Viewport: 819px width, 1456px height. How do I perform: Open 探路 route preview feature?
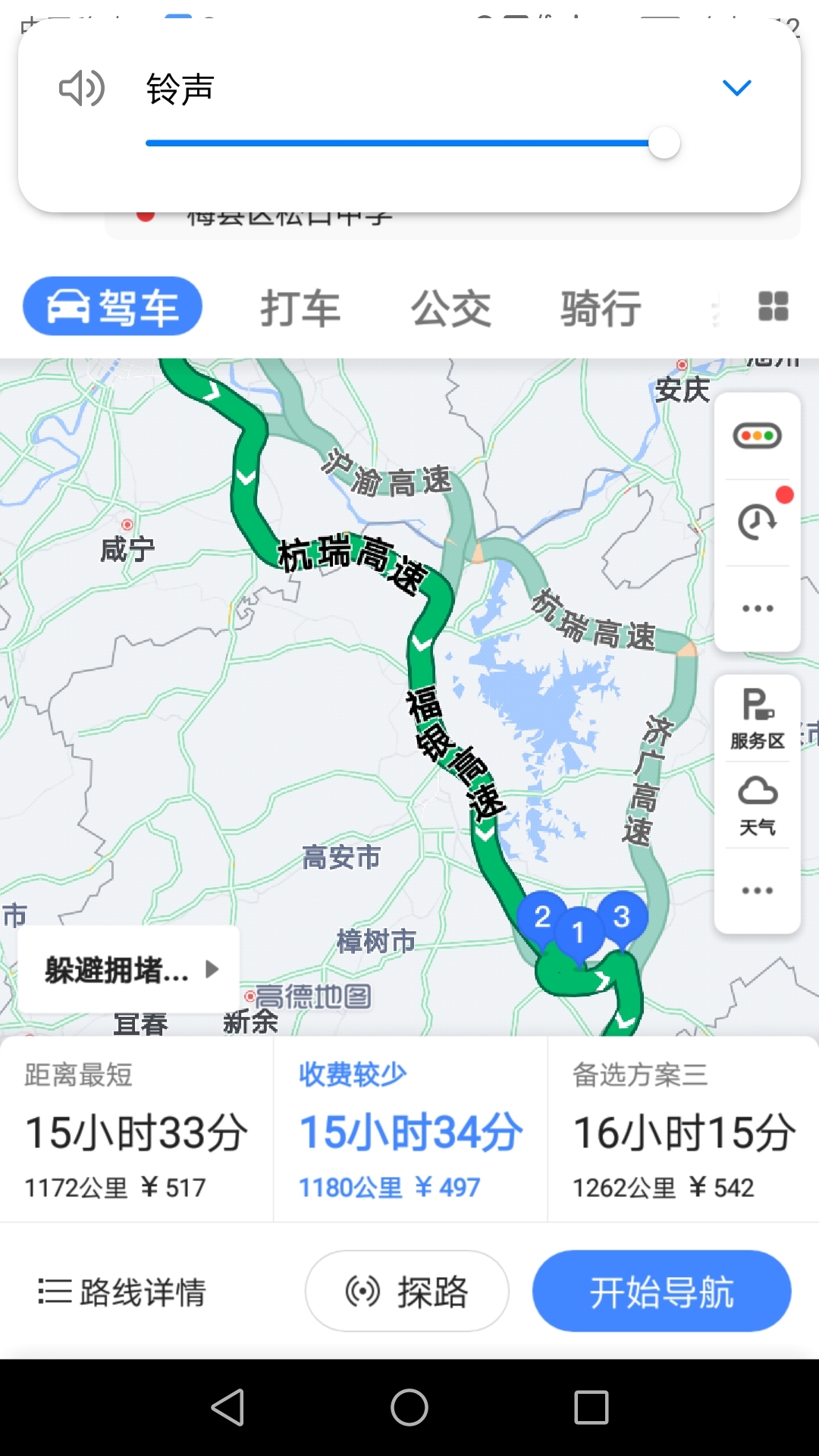coord(406,1291)
